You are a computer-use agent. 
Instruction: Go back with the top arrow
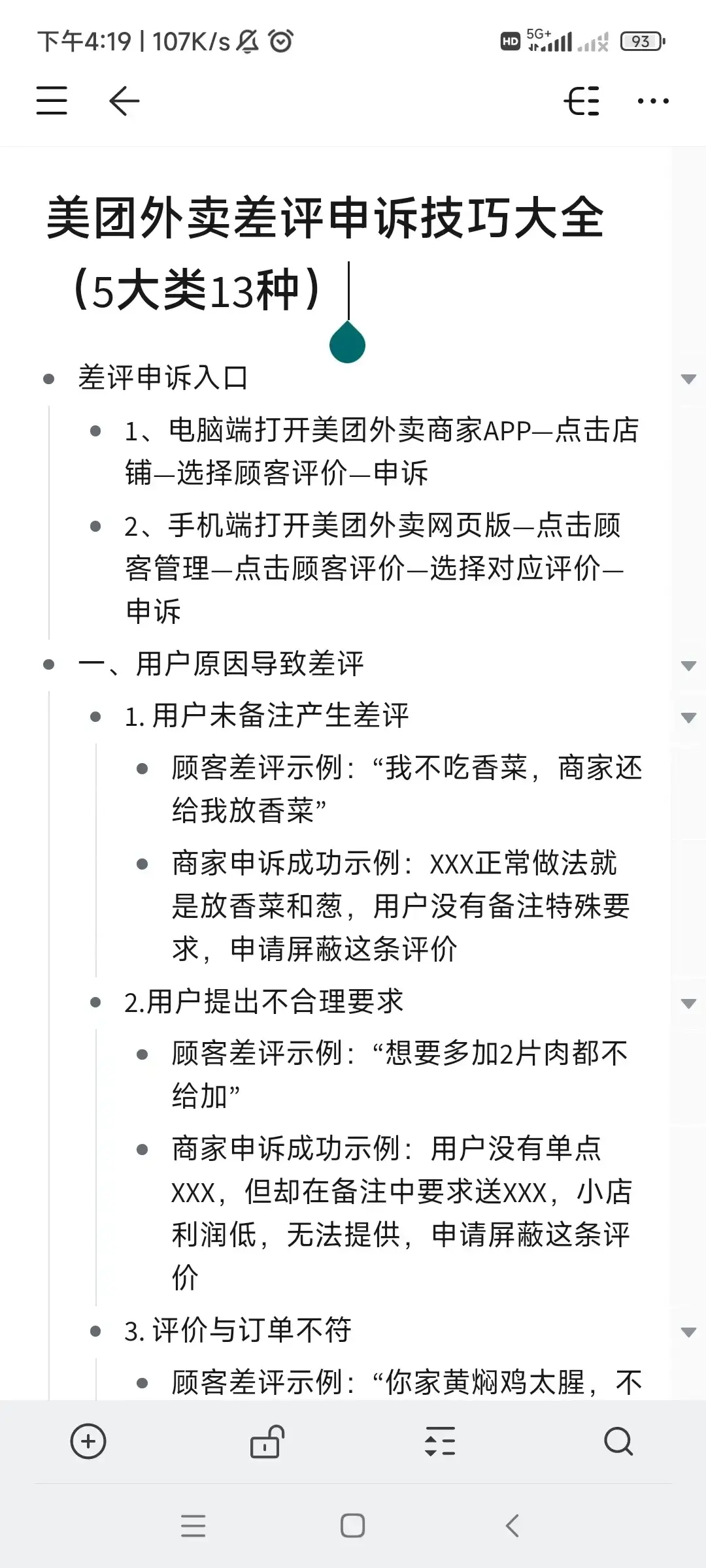124,101
